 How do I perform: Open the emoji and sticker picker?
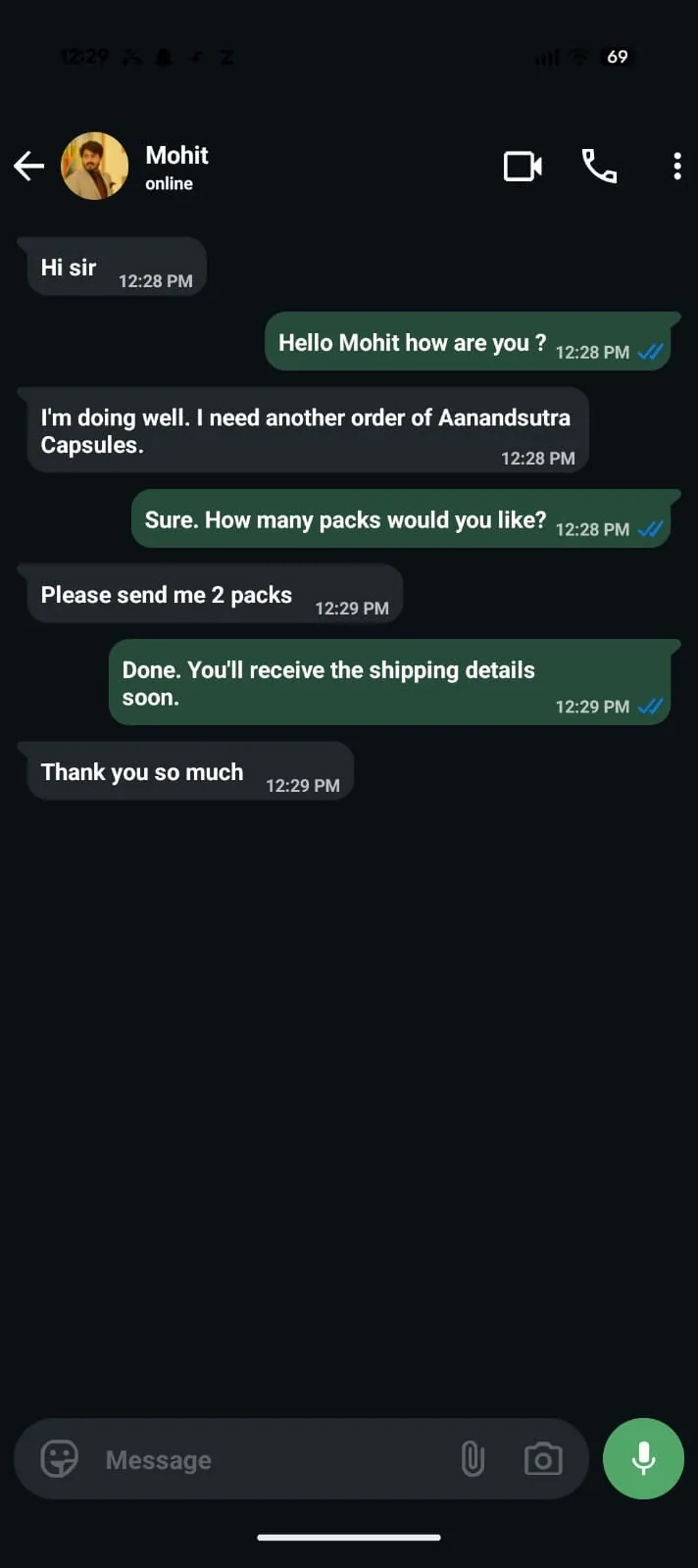tap(59, 1459)
